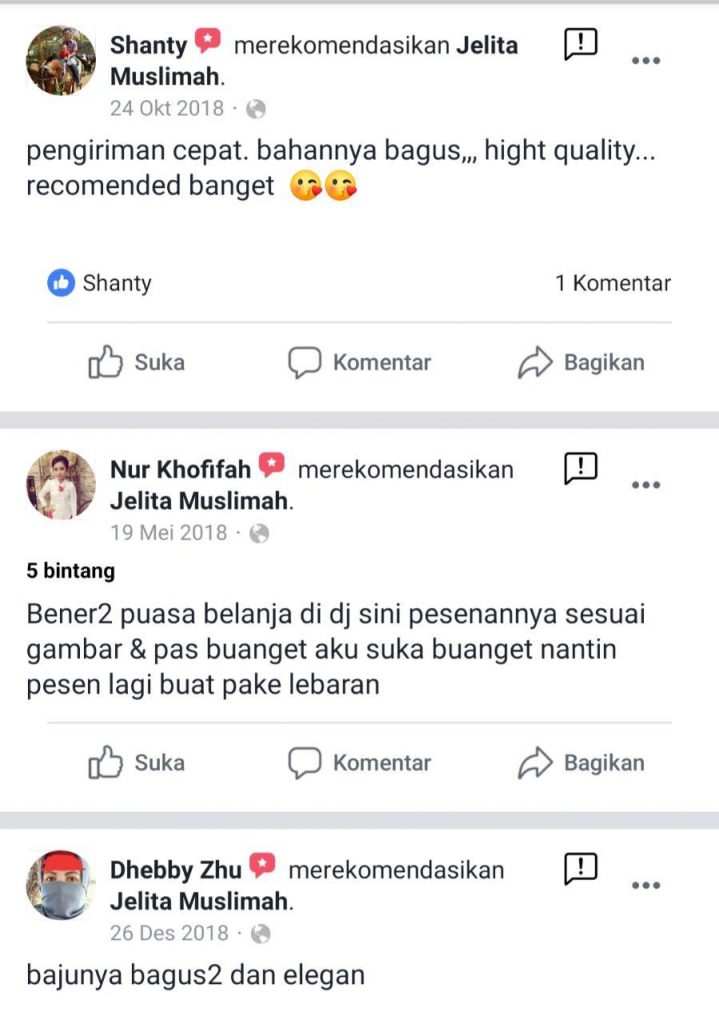This screenshot has width=719, height=1024.
Task: Report Dhebby Zhu's post via the exclamation icon
Action: click(x=581, y=868)
